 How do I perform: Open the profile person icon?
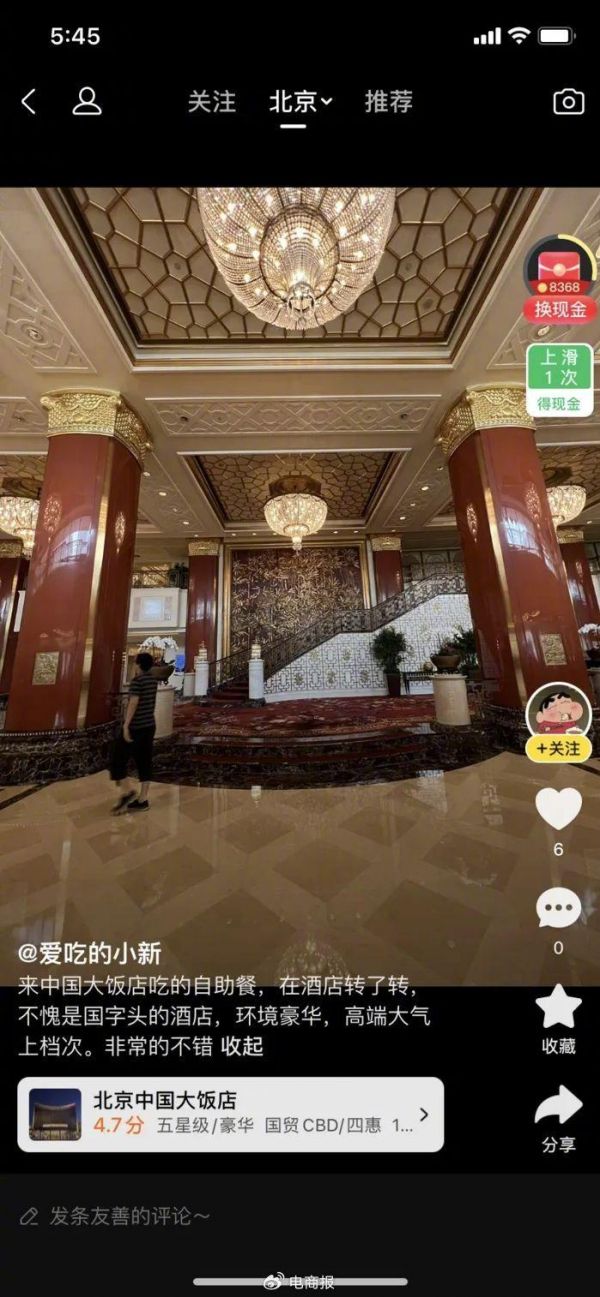pos(87,101)
